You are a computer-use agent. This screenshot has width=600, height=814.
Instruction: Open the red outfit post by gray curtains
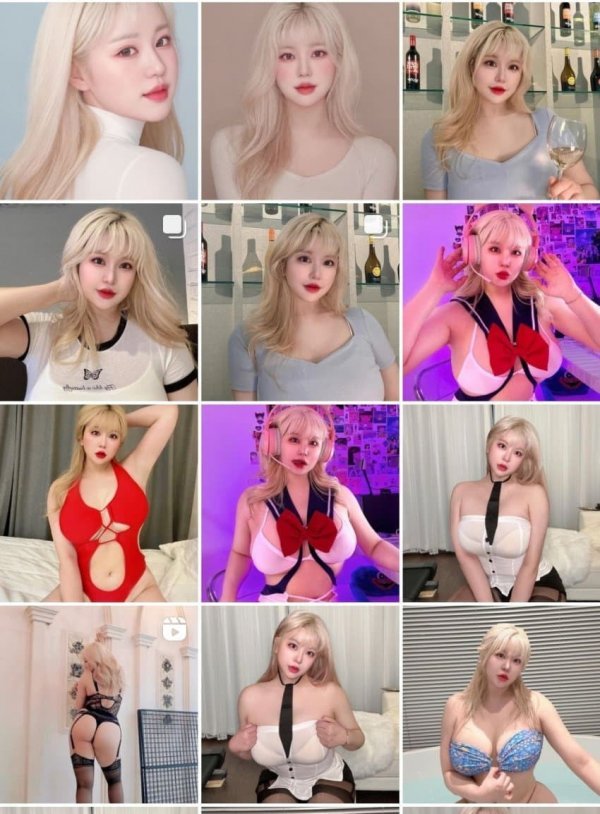(99, 503)
